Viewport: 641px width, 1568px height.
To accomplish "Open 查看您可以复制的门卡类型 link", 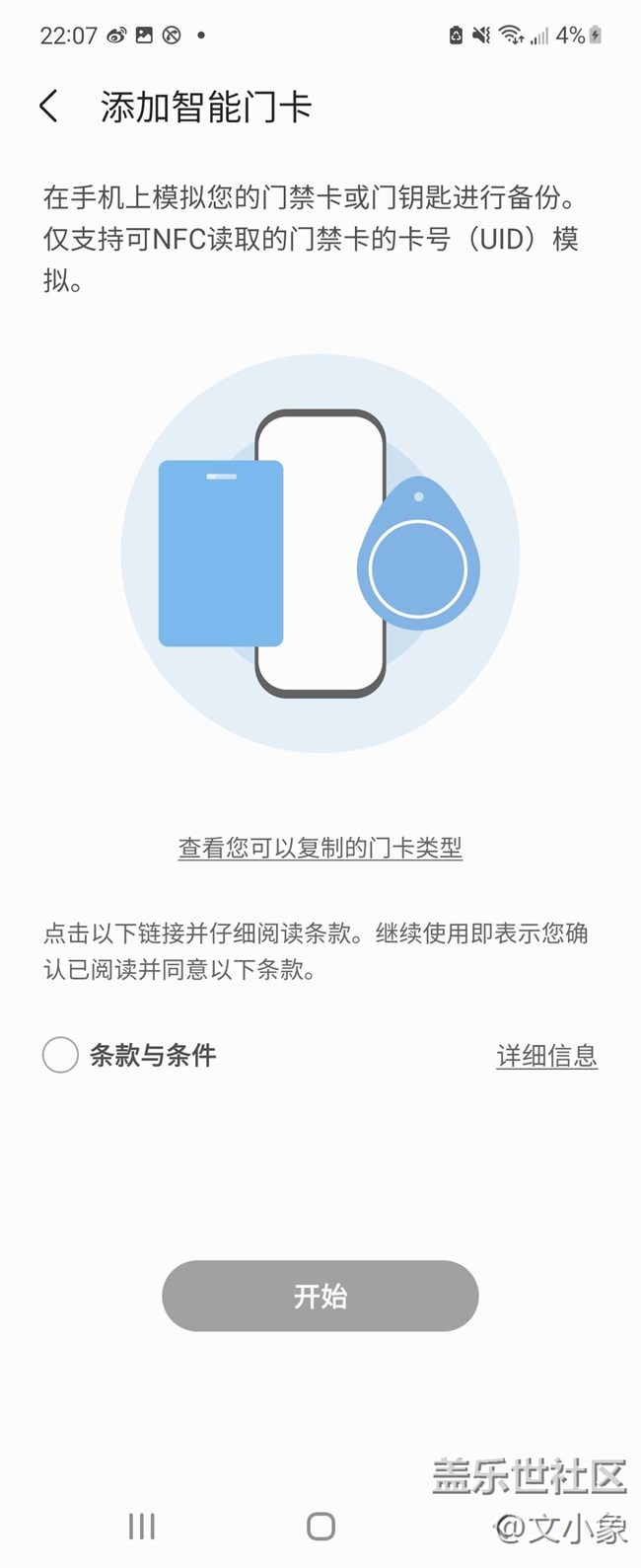I will tap(320, 848).
